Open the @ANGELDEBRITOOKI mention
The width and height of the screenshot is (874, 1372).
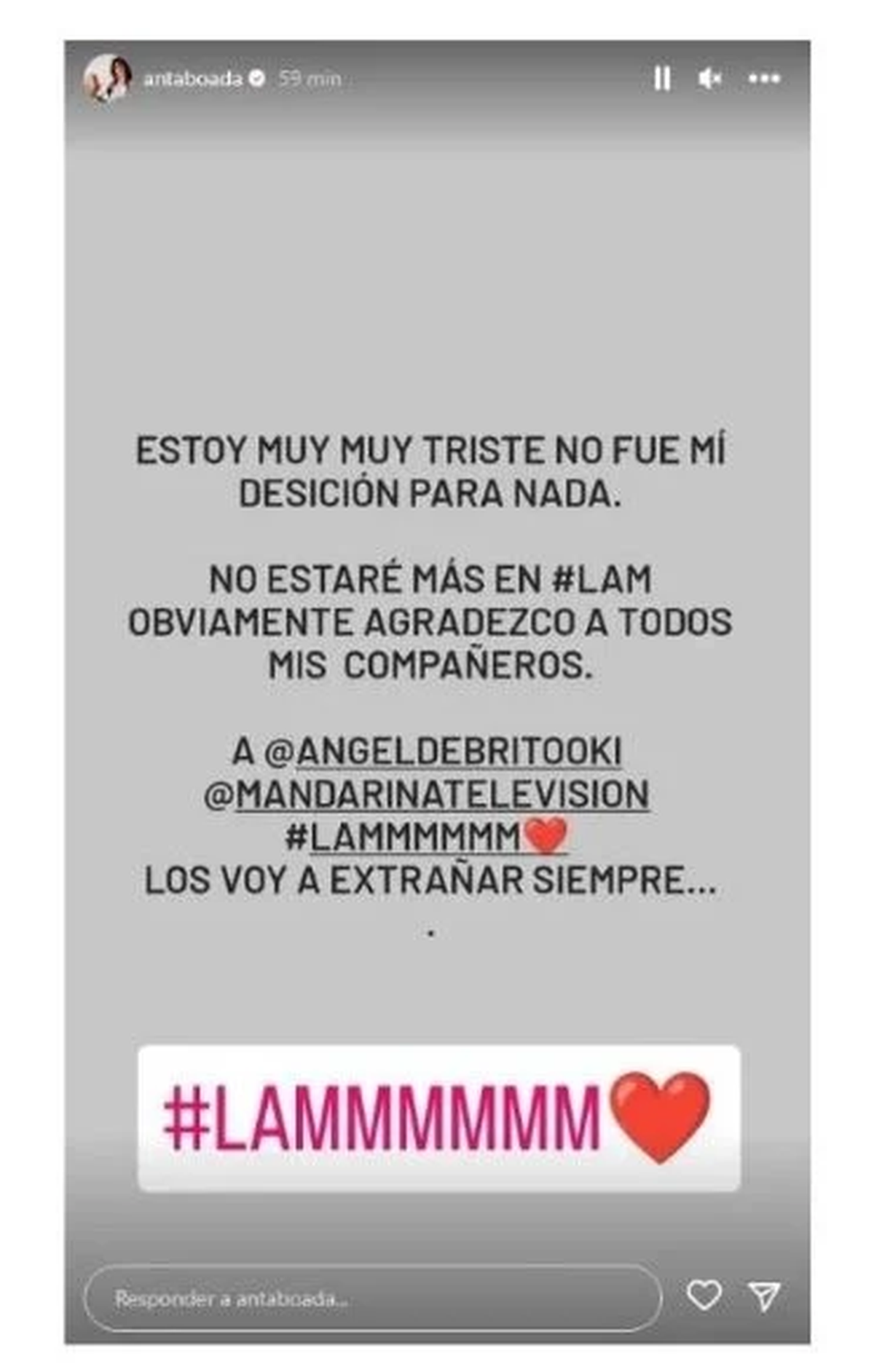click(x=442, y=752)
